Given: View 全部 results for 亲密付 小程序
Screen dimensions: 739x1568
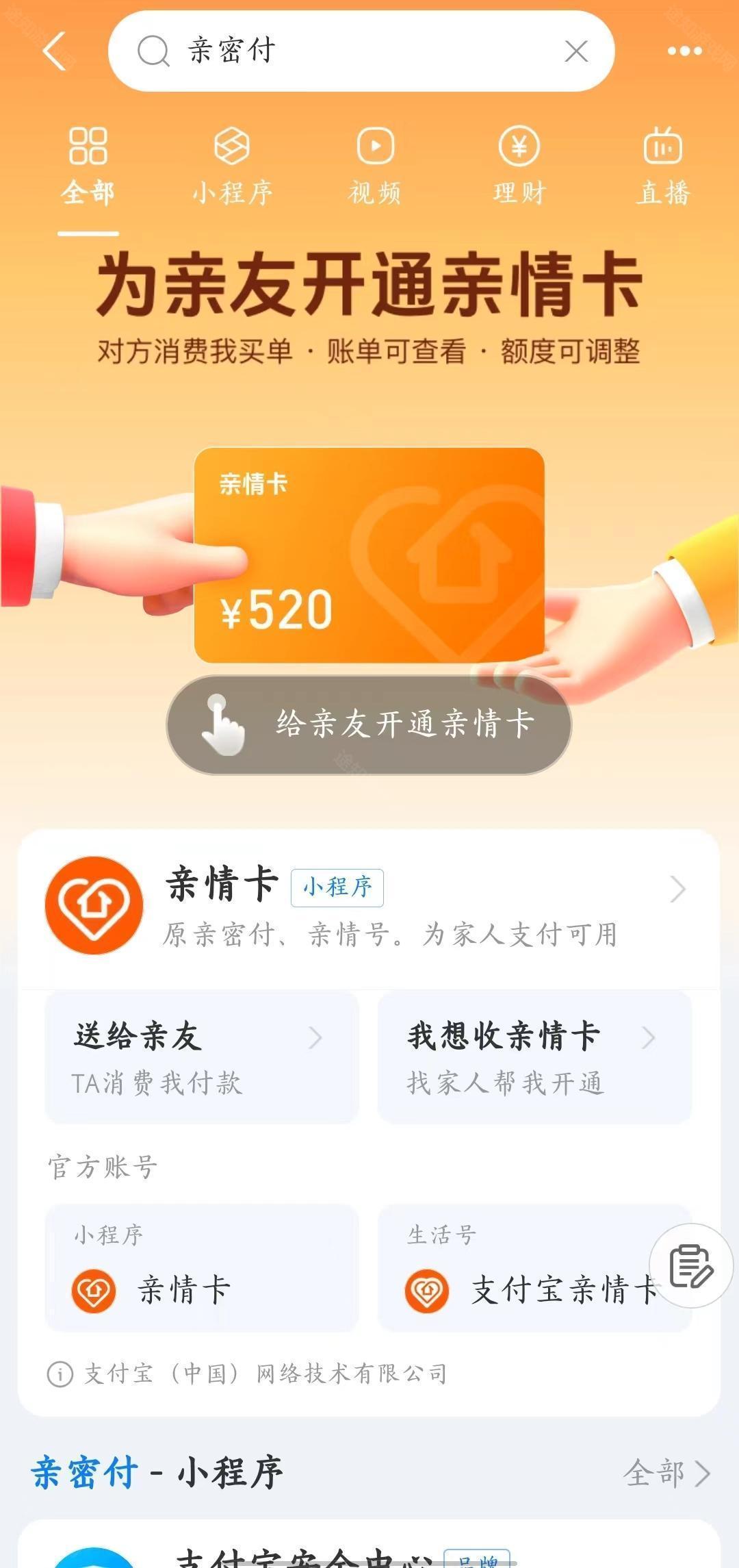Looking at the screenshot, I should coord(666,1473).
